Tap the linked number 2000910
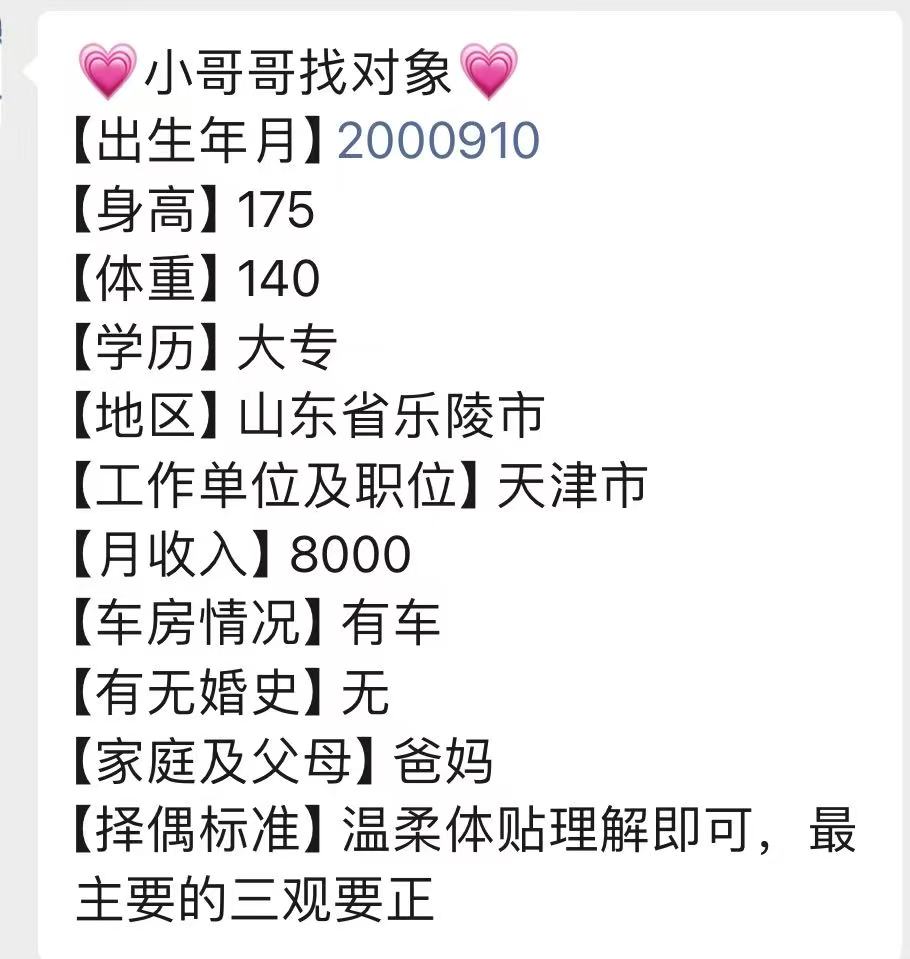910x959 pixels. coord(438,141)
